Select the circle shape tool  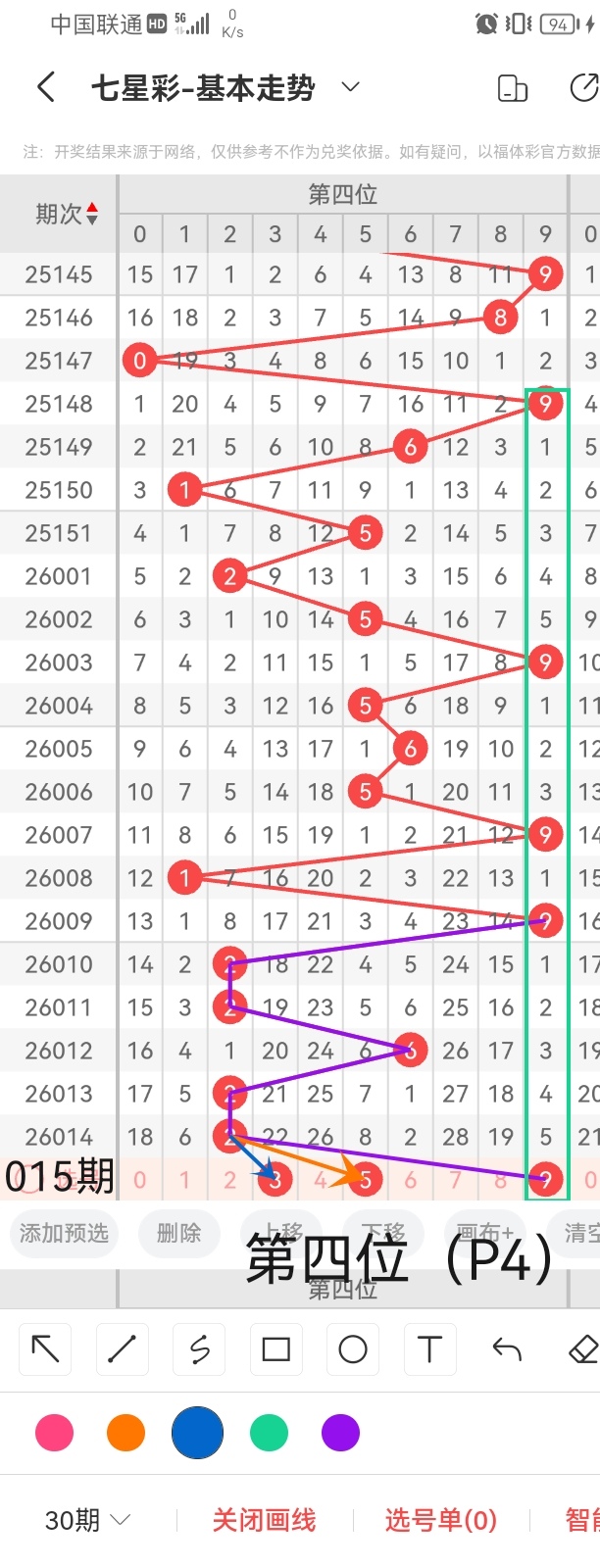[x=353, y=1349]
